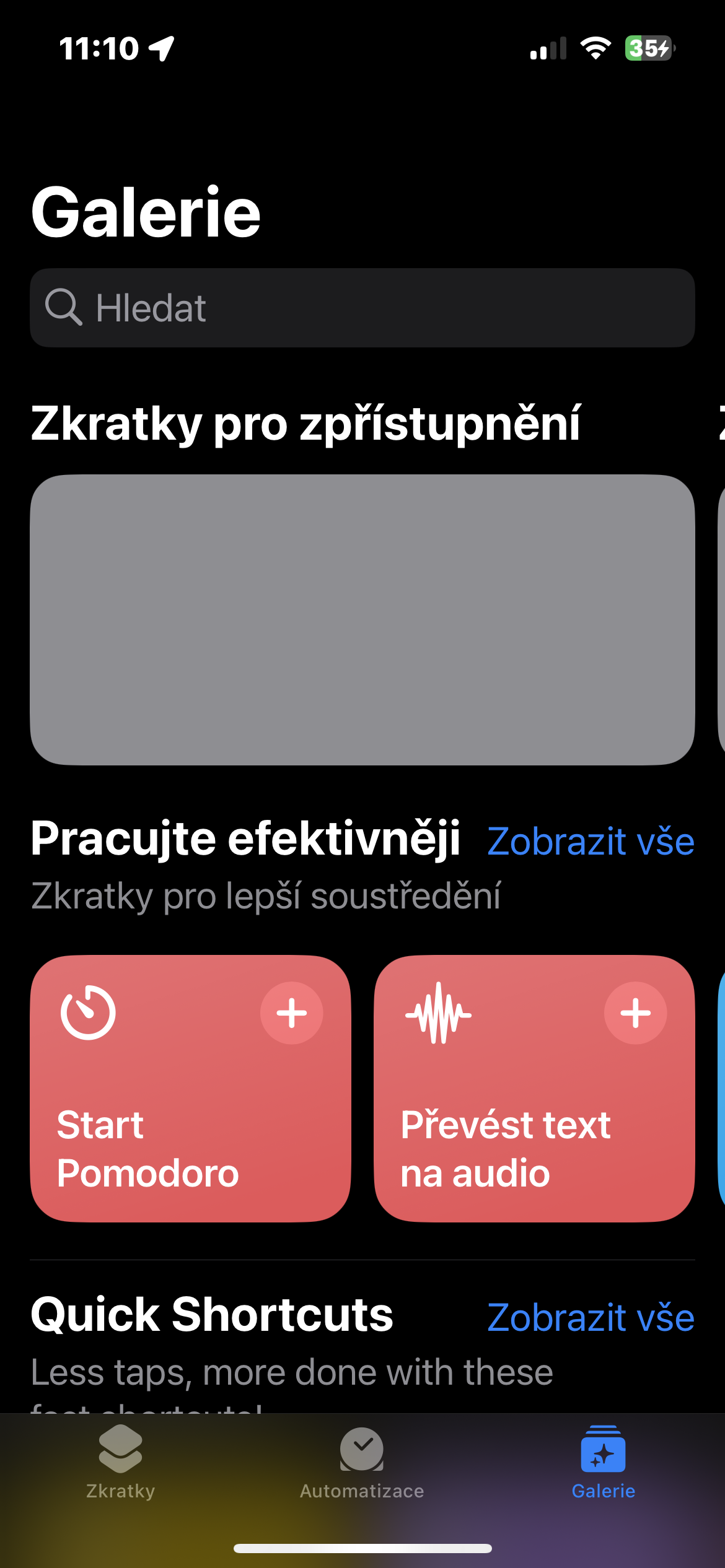Switch to the Zkratky tab

click(x=120, y=1463)
